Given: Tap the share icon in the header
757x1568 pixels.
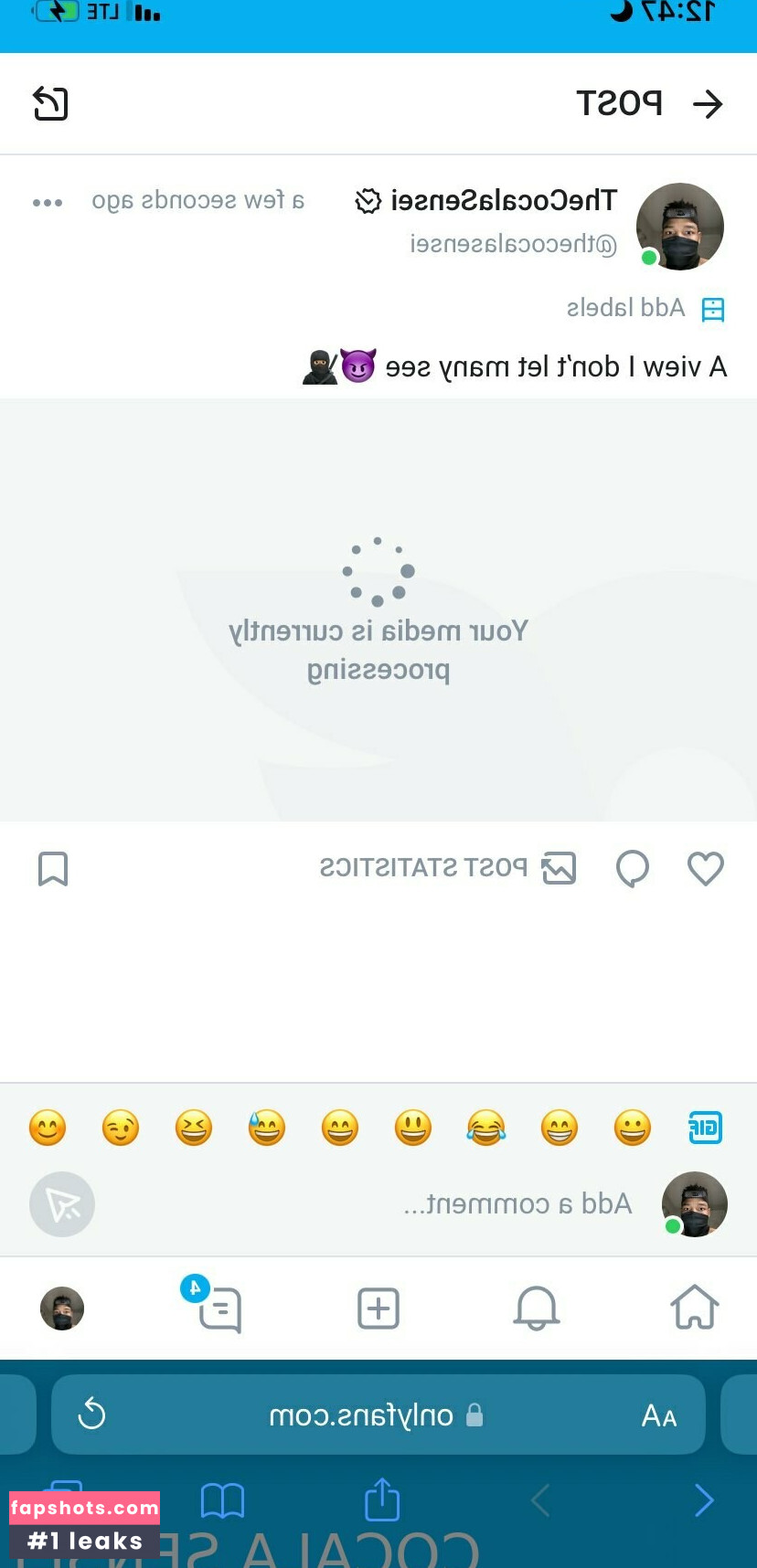Looking at the screenshot, I should pos(50,103).
